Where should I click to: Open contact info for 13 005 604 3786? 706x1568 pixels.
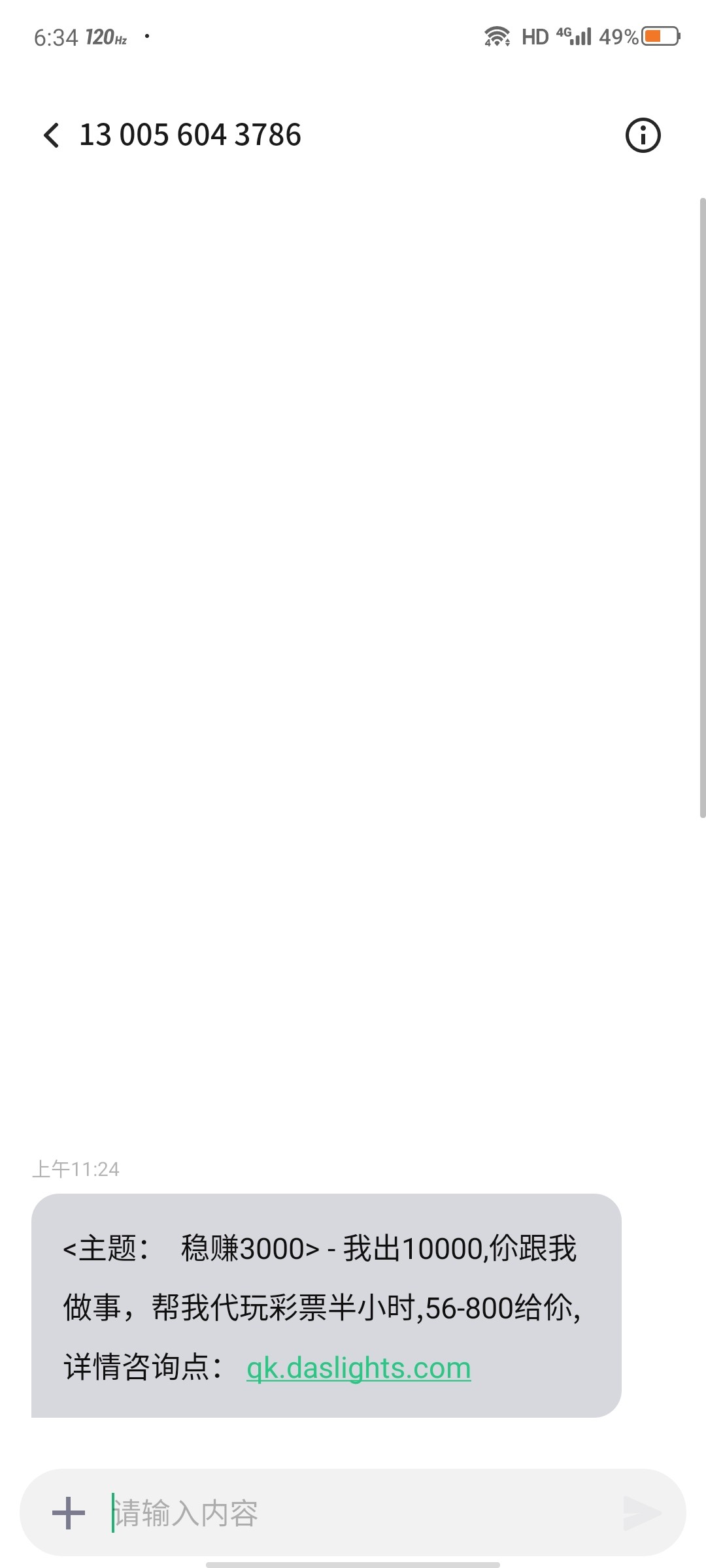(643, 135)
